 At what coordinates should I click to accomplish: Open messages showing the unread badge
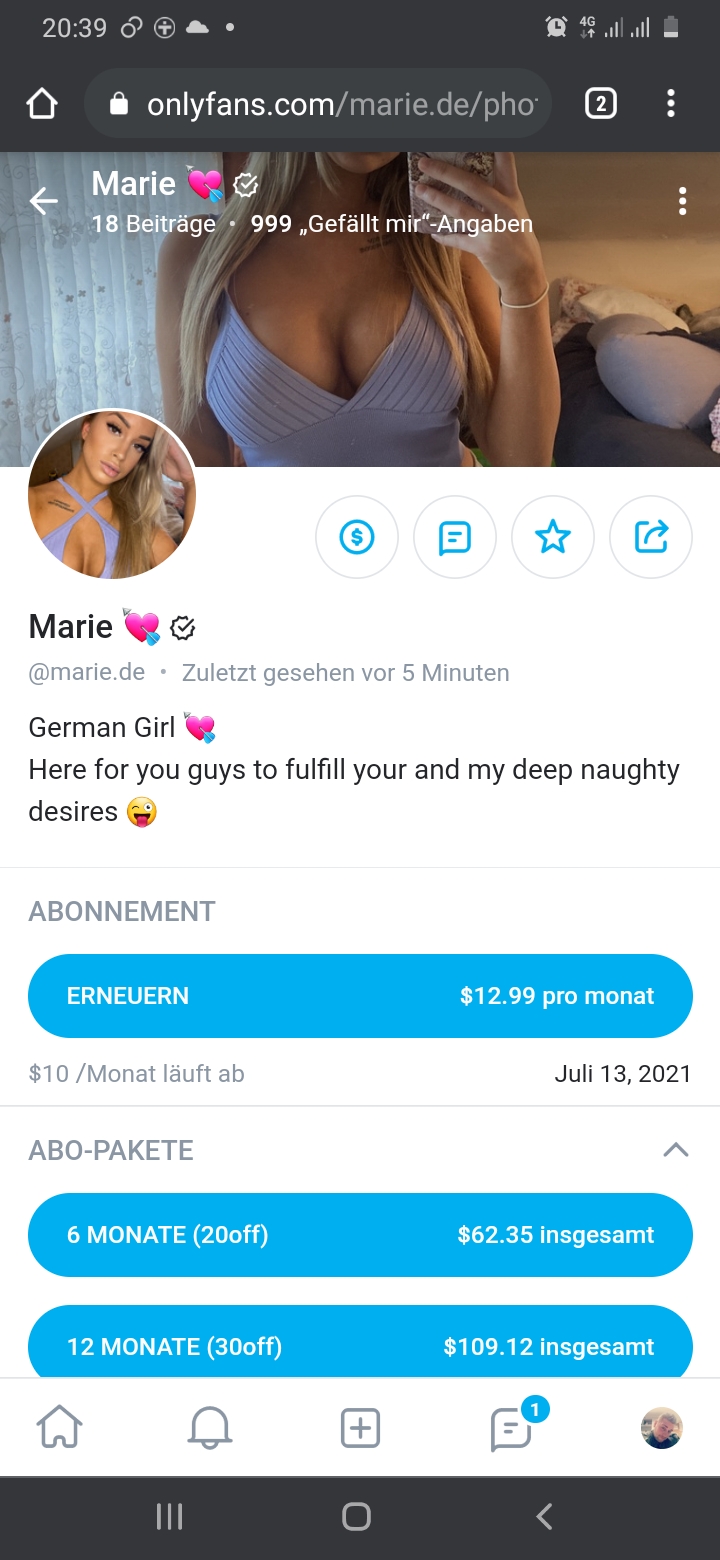[512, 1427]
